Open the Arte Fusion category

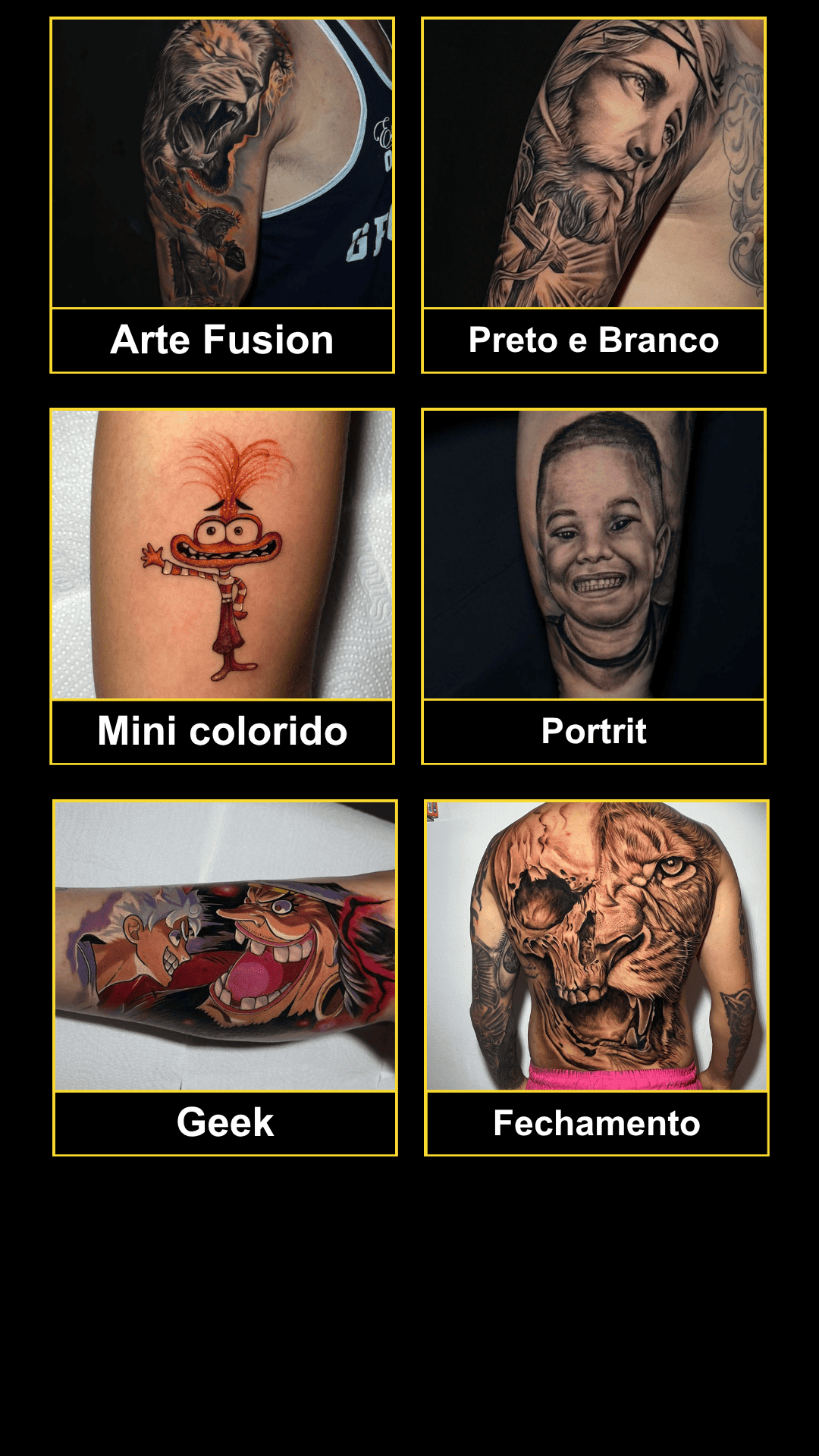(x=222, y=195)
